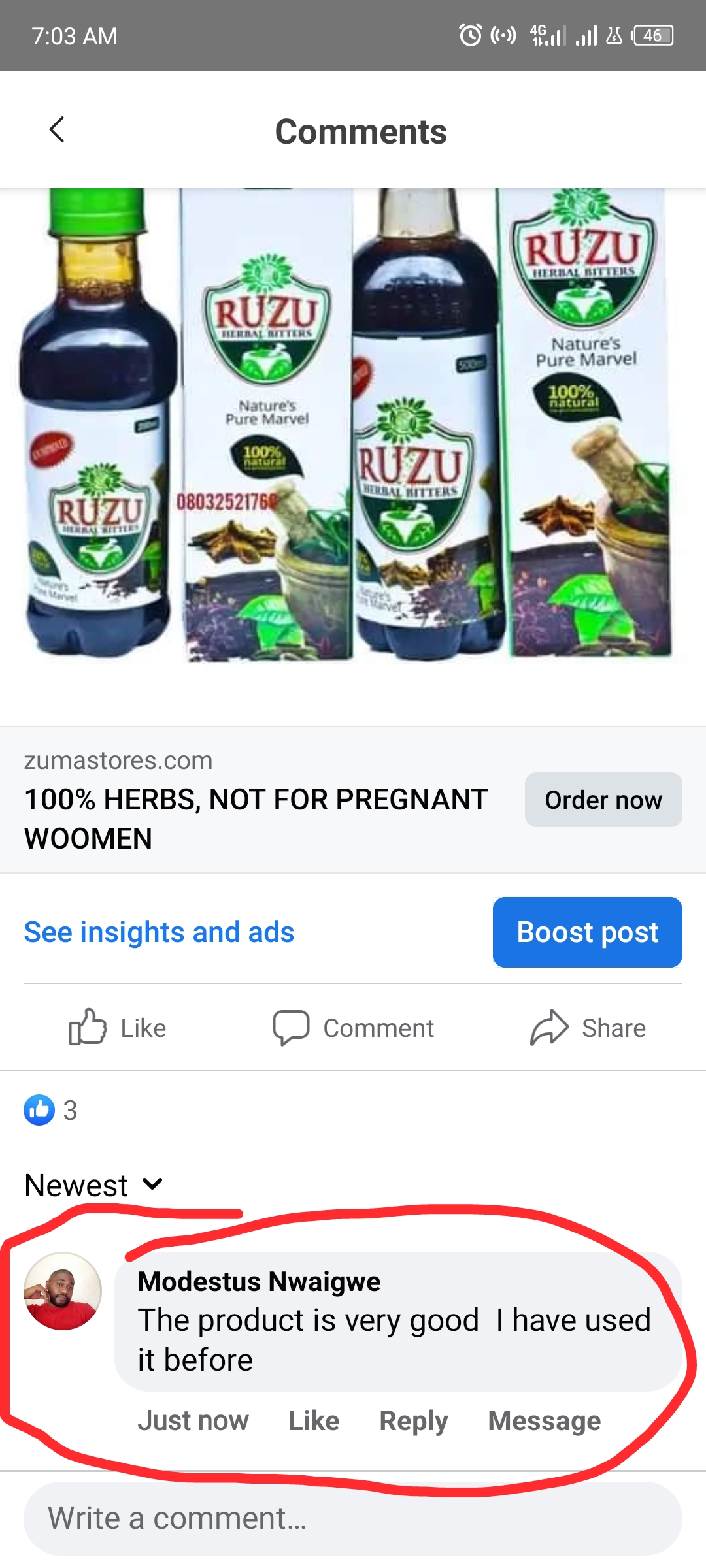View who reacted to the post
The width and height of the screenshot is (706, 1568).
pos(50,1110)
